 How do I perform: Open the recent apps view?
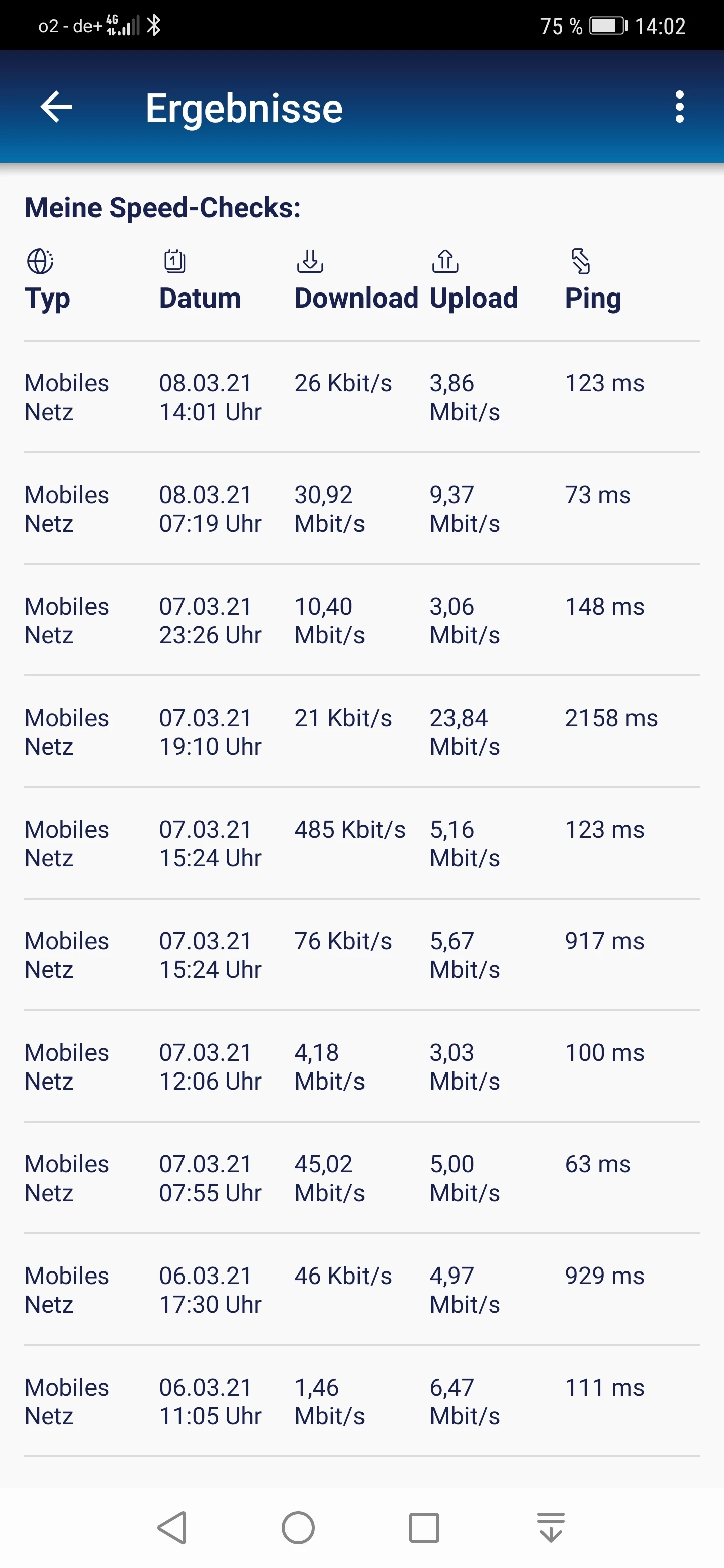tap(424, 1528)
